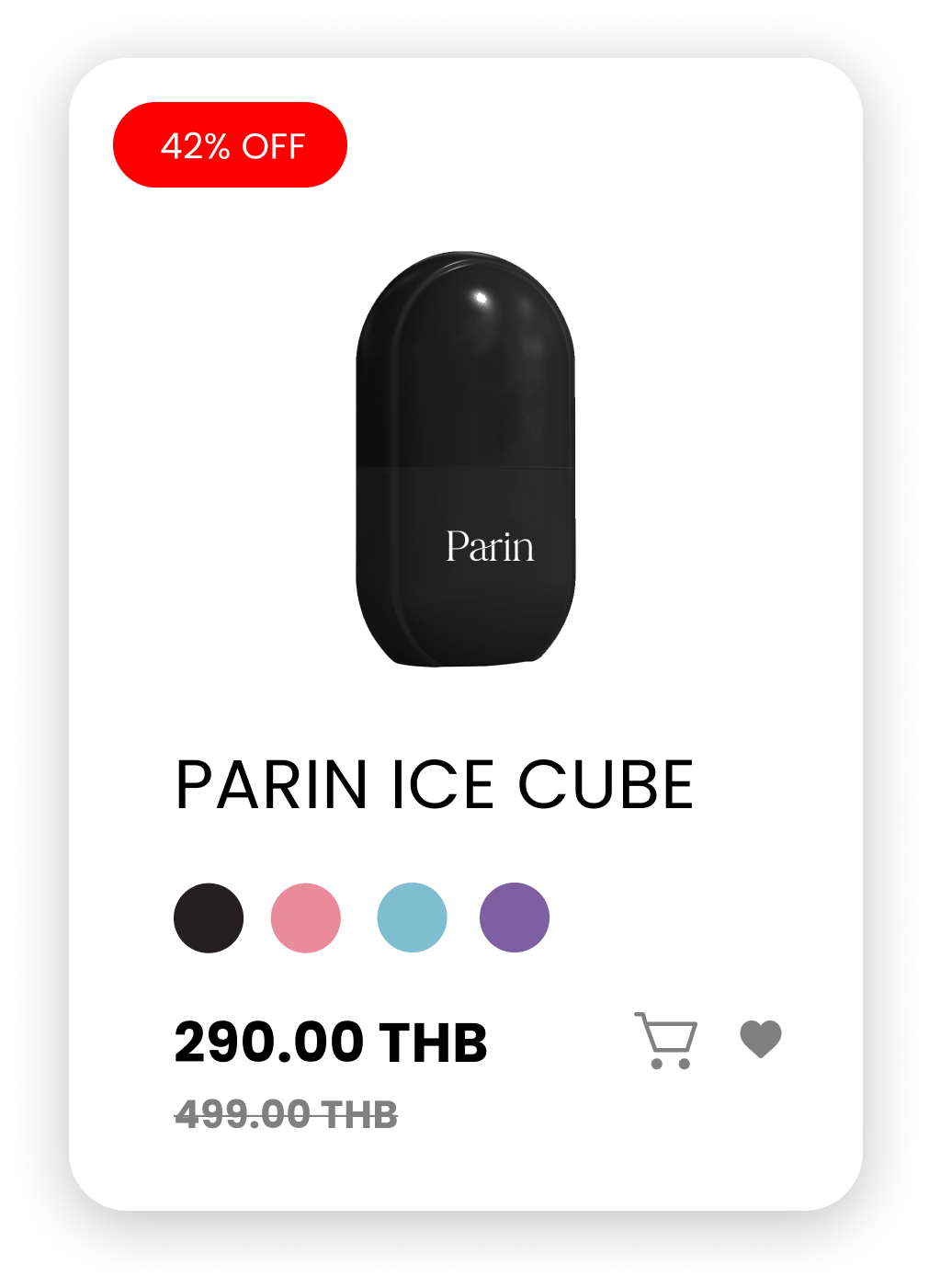Add the product to wishlist with the heart icon
Screen dimensions: 929x1288
pos(761,1039)
